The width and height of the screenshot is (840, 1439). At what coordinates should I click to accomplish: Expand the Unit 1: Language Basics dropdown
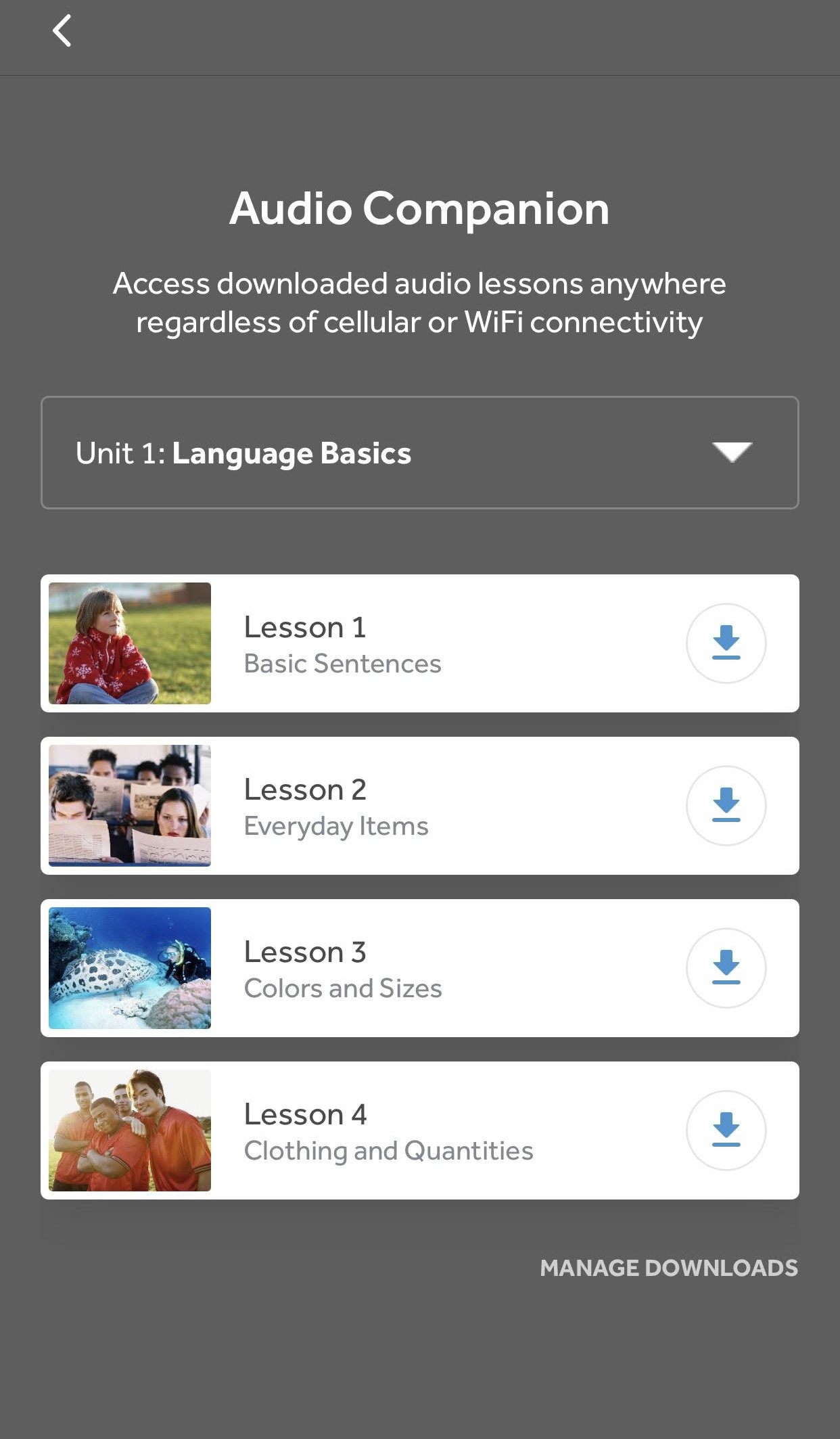tap(419, 453)
